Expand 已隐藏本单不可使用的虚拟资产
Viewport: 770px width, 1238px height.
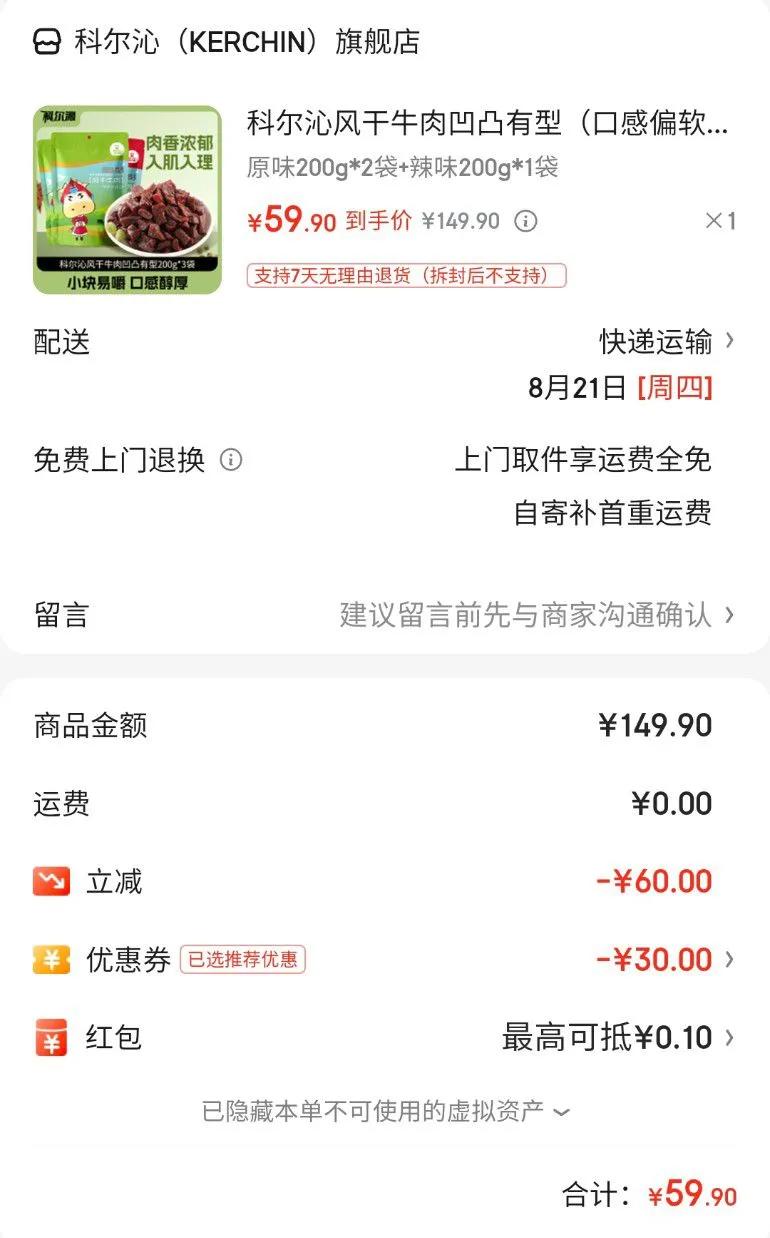[386, 1111]
